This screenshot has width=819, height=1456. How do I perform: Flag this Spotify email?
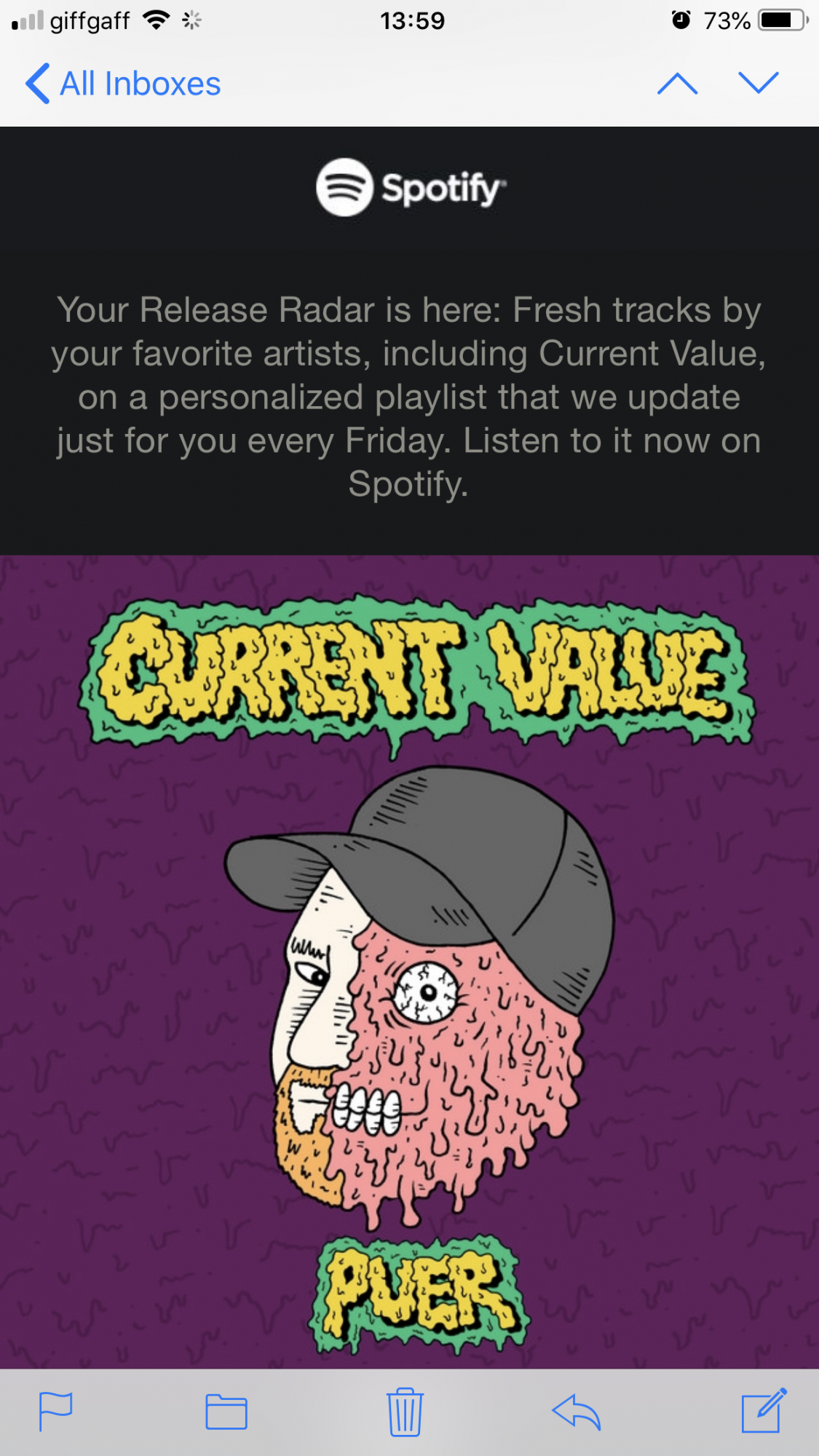pyautogui.click(x=55, y=1412)
